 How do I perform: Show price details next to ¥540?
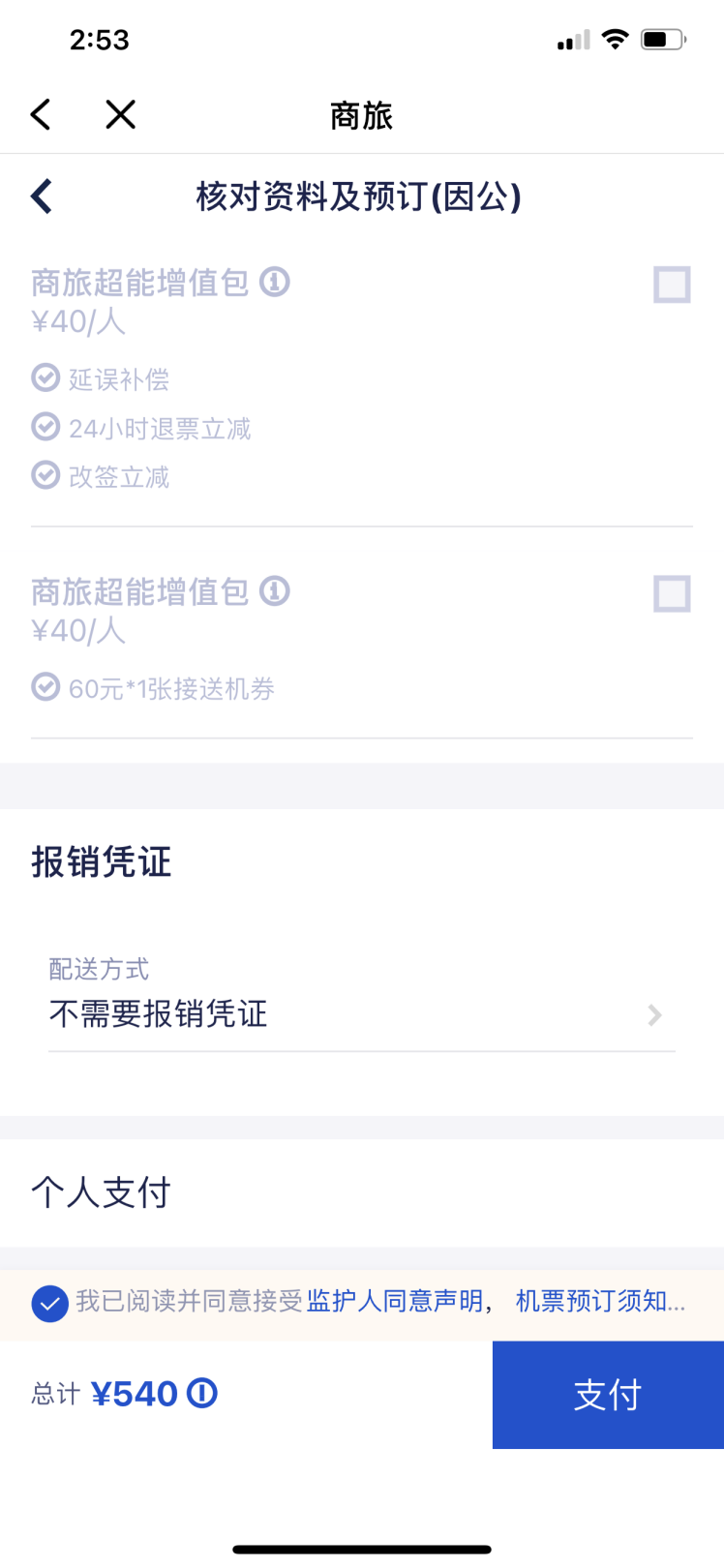point(202,1394)
